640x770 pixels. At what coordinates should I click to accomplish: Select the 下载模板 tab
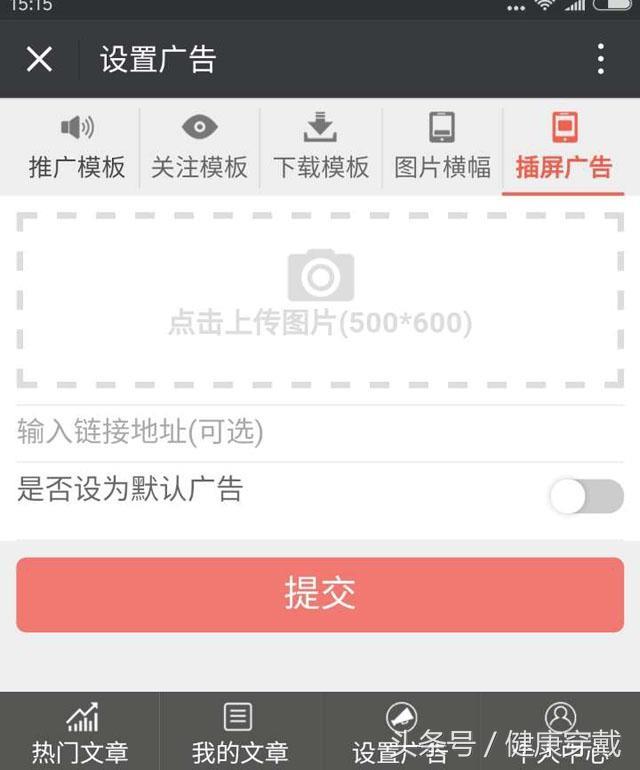pyautogui.click(x=321, y=147)
